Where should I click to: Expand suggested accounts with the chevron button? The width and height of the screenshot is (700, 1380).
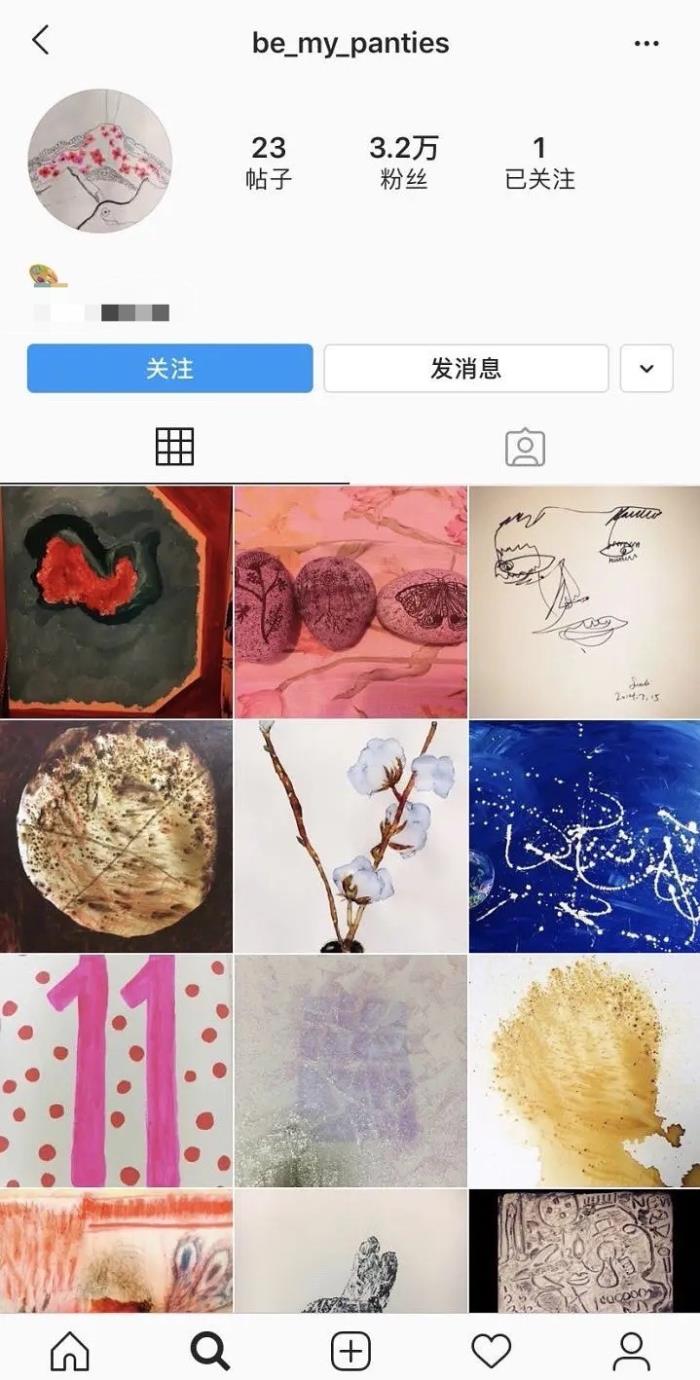pyautogui.click(x=646, y=368)
